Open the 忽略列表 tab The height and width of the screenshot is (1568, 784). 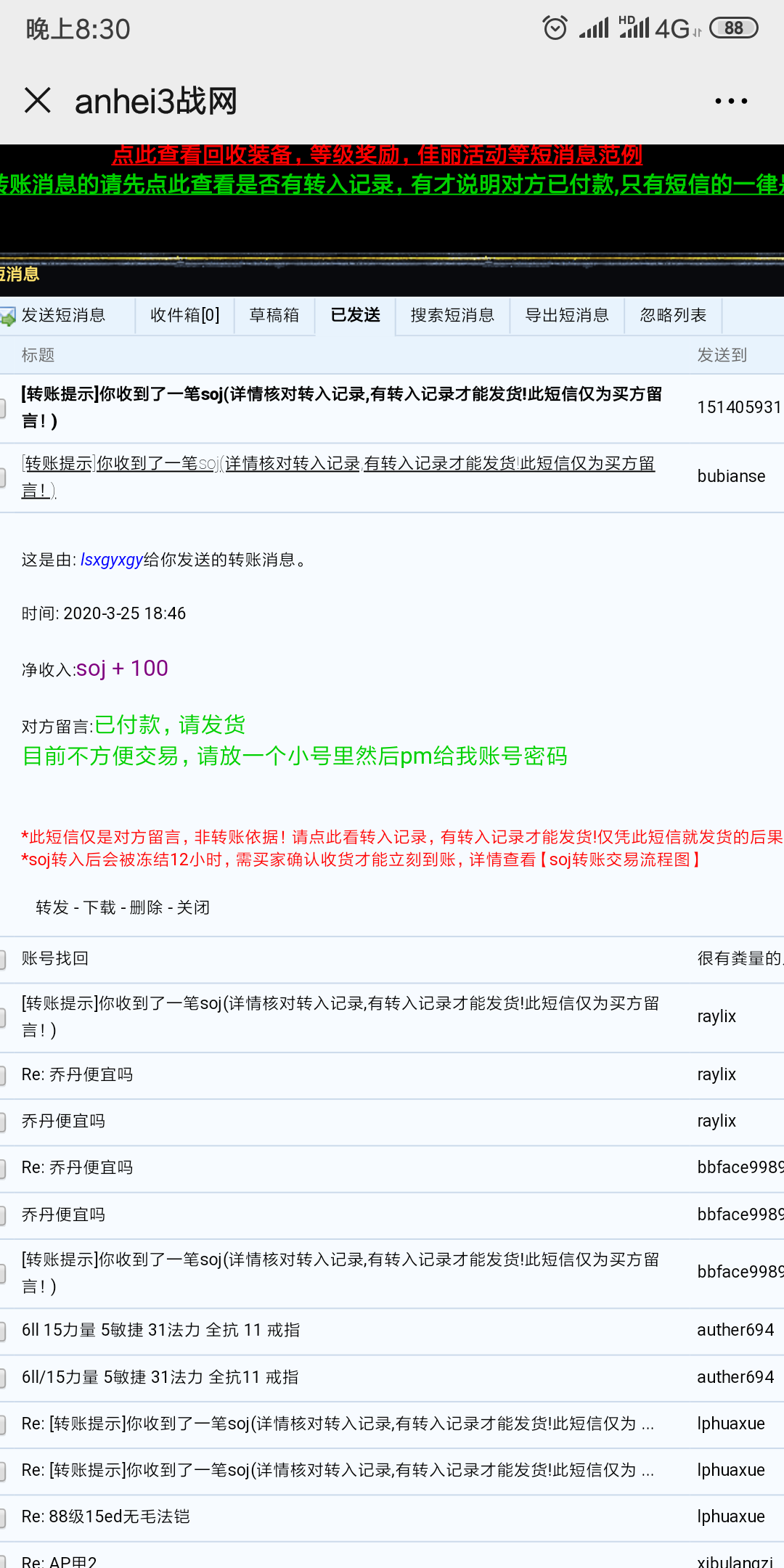pyautogui.click(x=673, y=315)
